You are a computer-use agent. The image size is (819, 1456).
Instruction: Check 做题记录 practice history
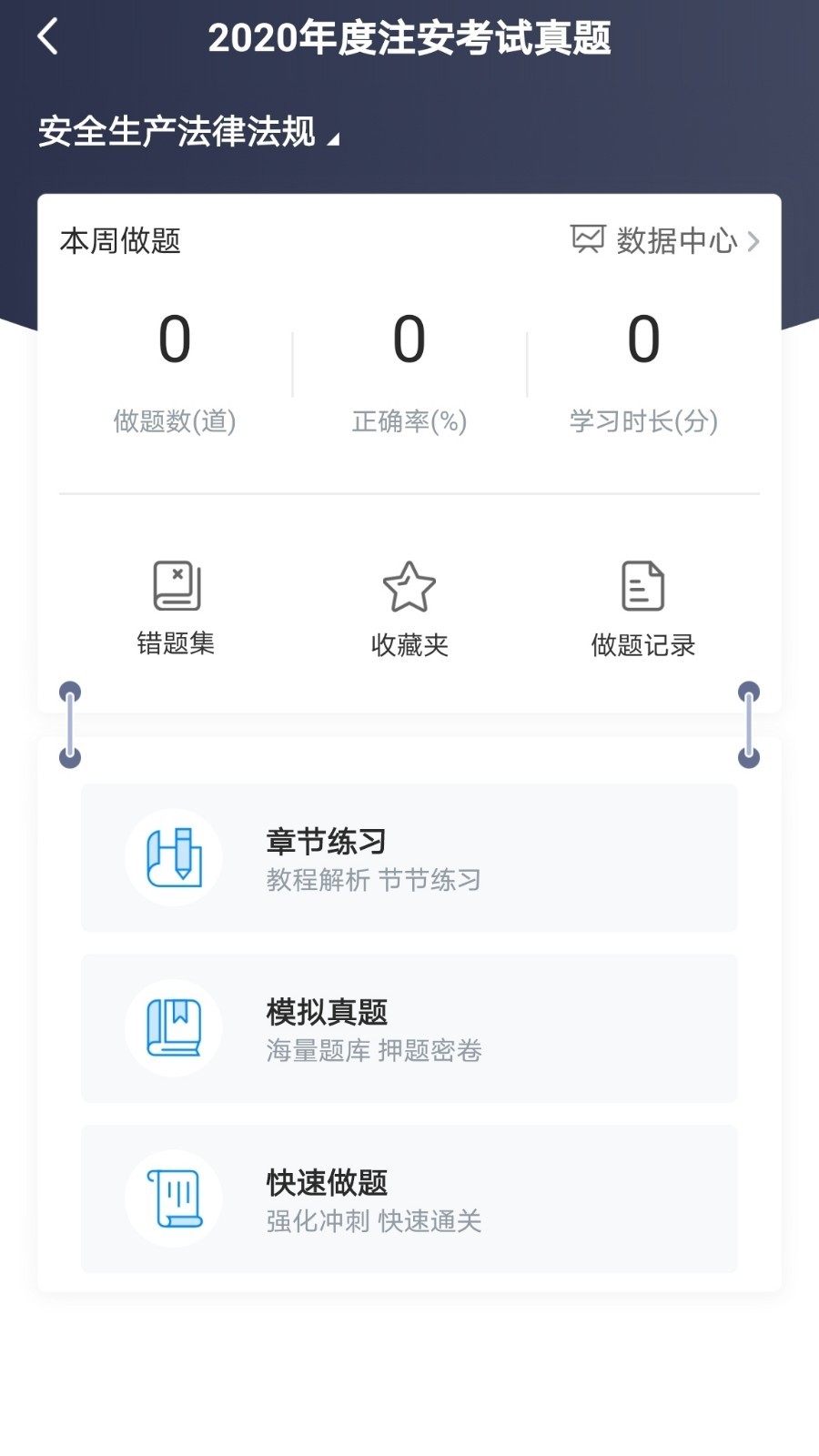[x=642, y=607]
